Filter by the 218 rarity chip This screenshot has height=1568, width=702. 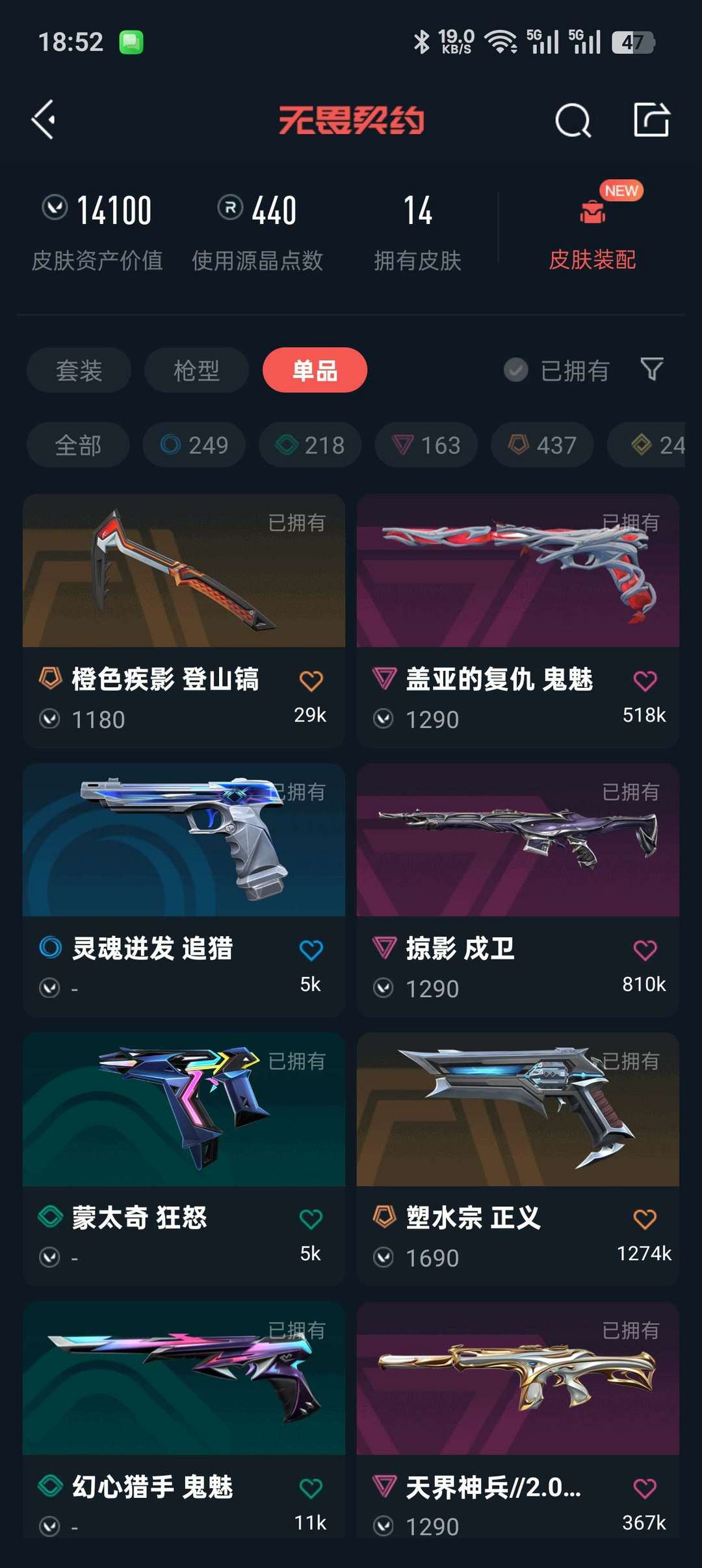(310, 445)
